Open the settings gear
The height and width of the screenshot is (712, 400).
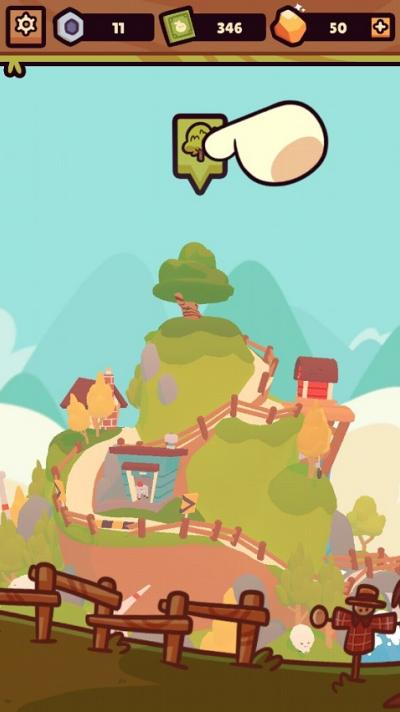point(26,26)
